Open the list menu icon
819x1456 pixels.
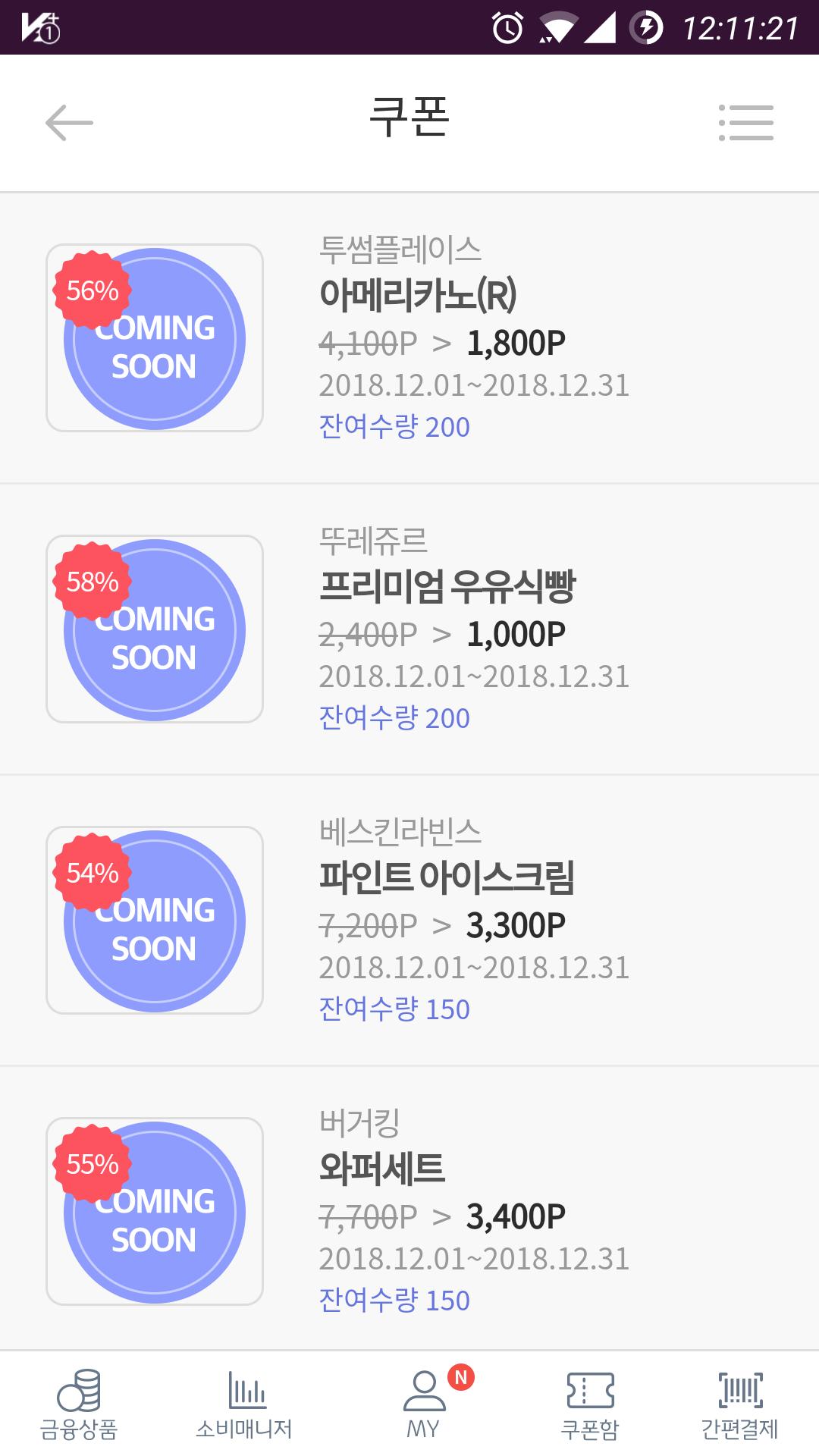[x=746, y=123]
